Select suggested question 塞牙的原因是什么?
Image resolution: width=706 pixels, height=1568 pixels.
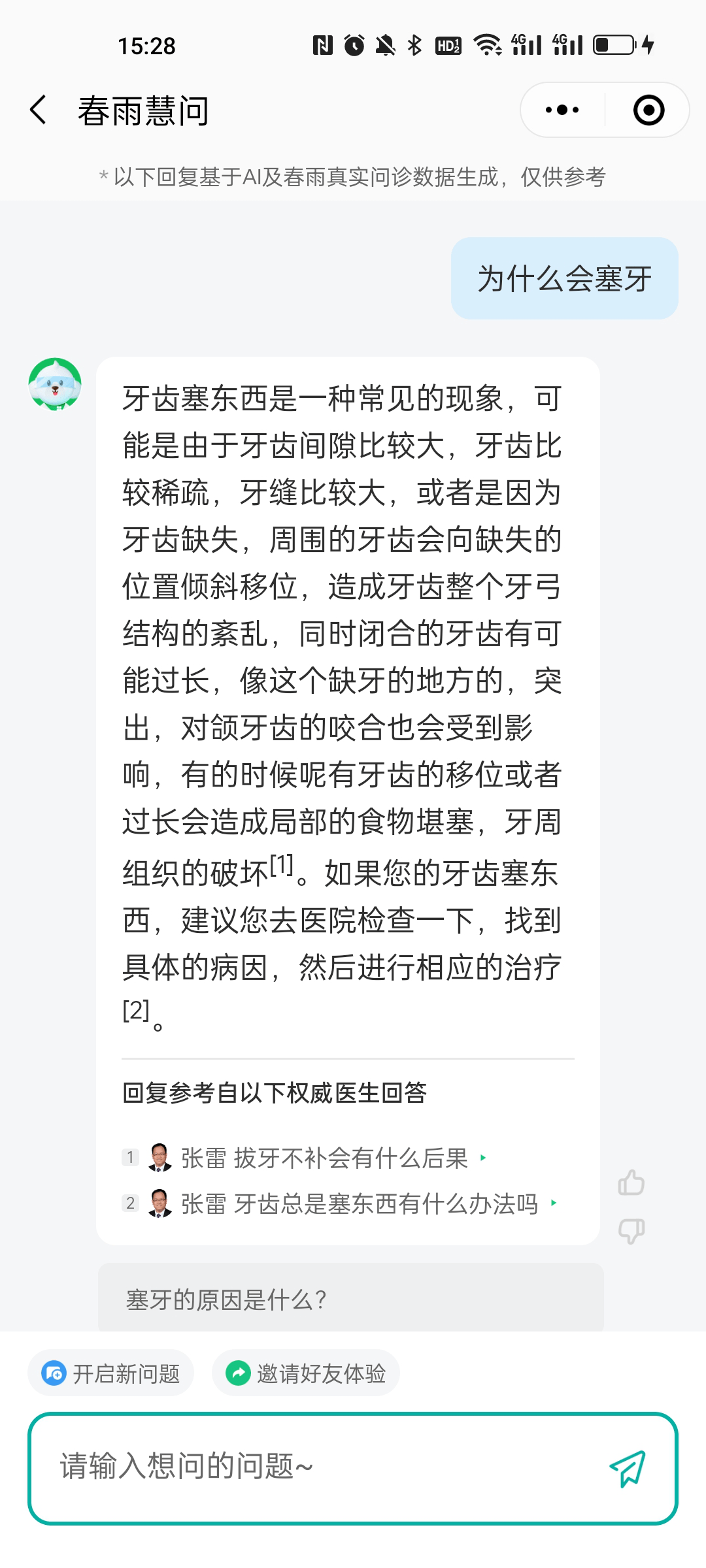point(351,1299)
